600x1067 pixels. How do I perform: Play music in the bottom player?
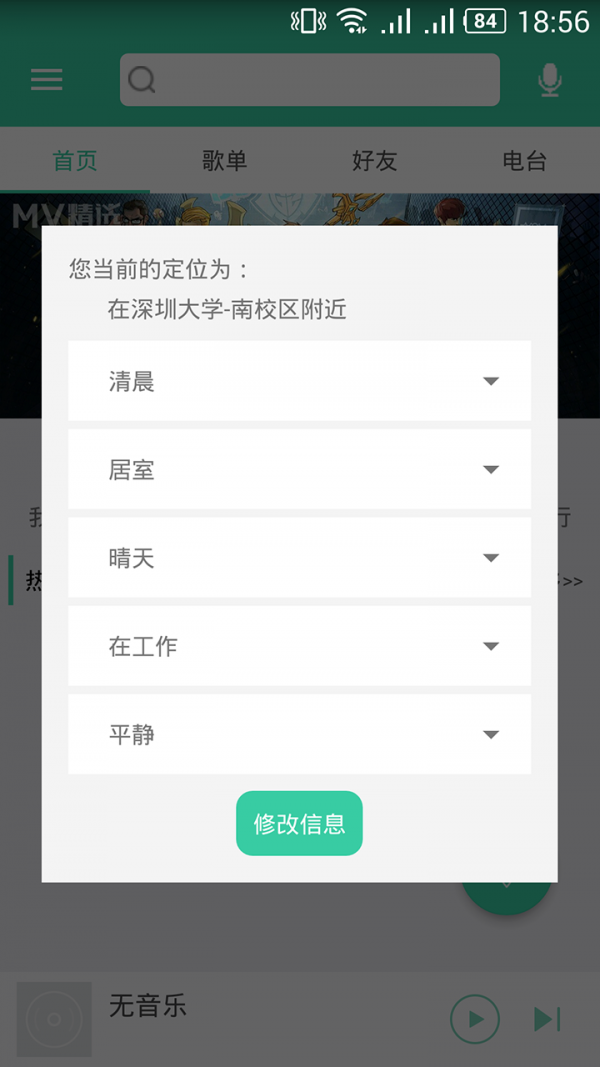475,1019
